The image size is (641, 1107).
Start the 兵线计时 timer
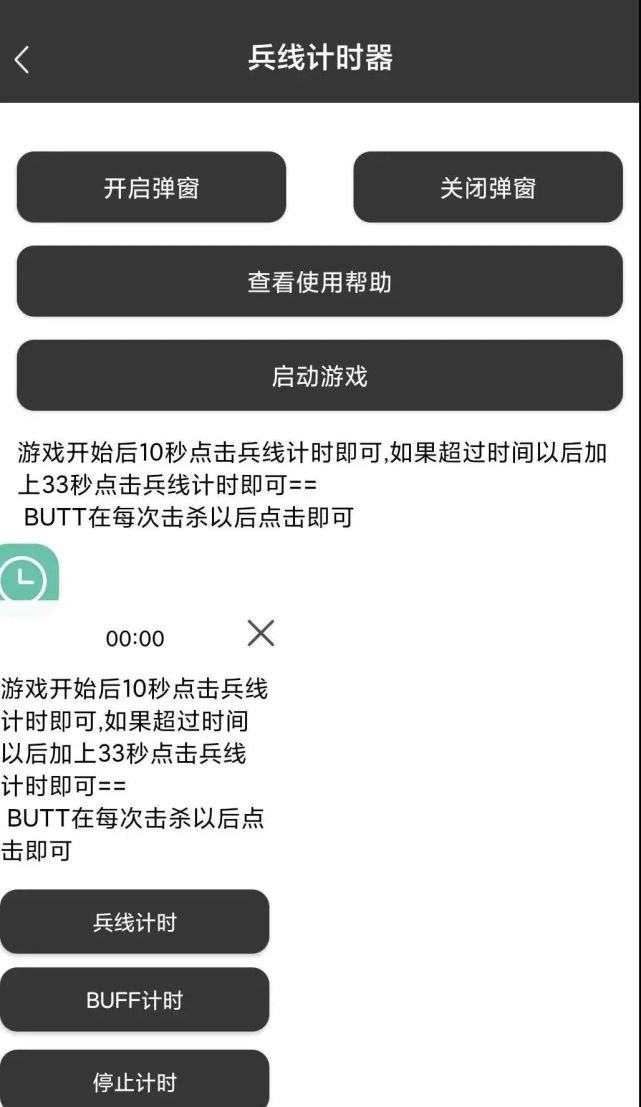tap(134, 922)
